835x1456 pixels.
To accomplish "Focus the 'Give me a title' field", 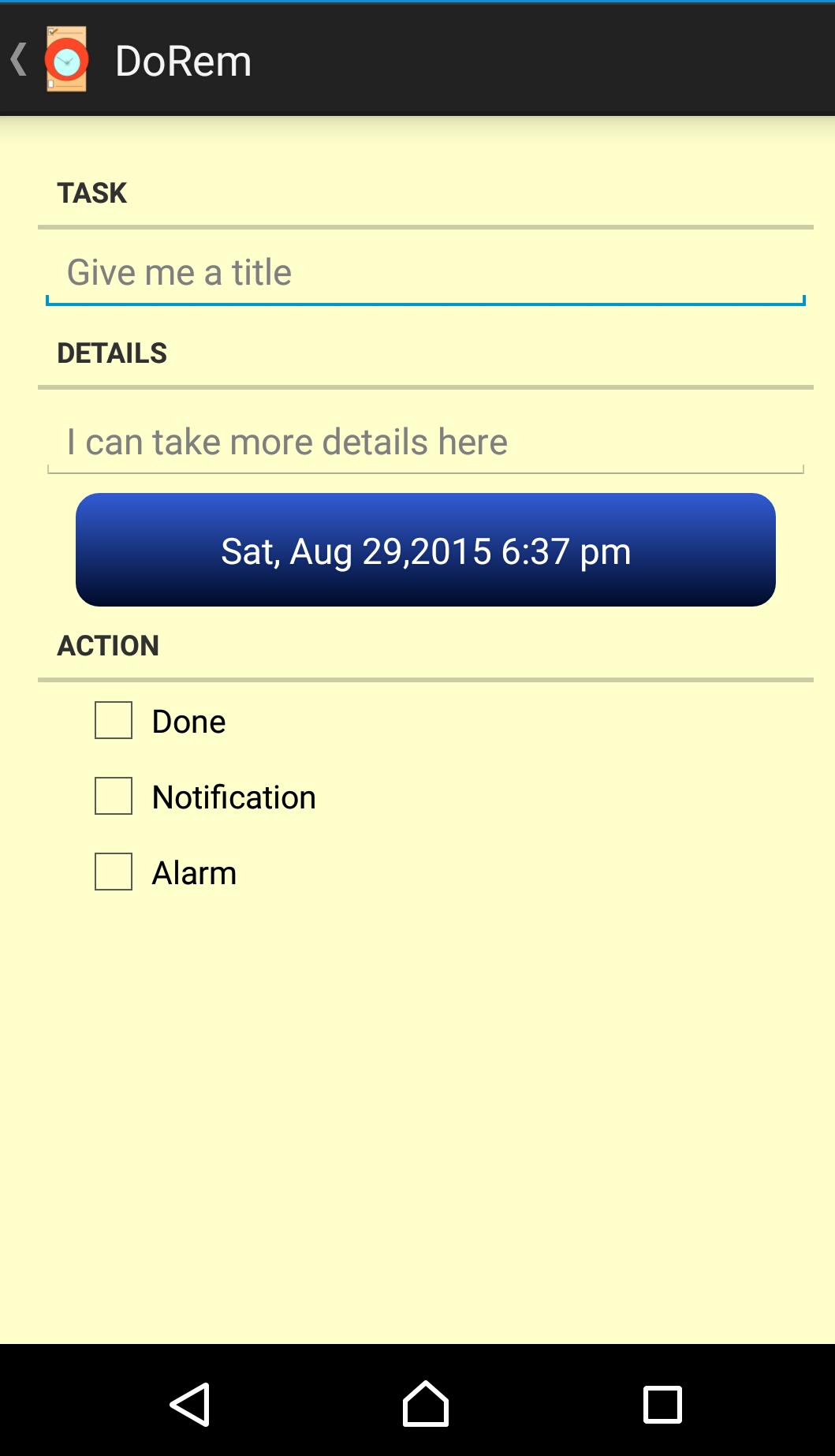I will coord(425,274).
